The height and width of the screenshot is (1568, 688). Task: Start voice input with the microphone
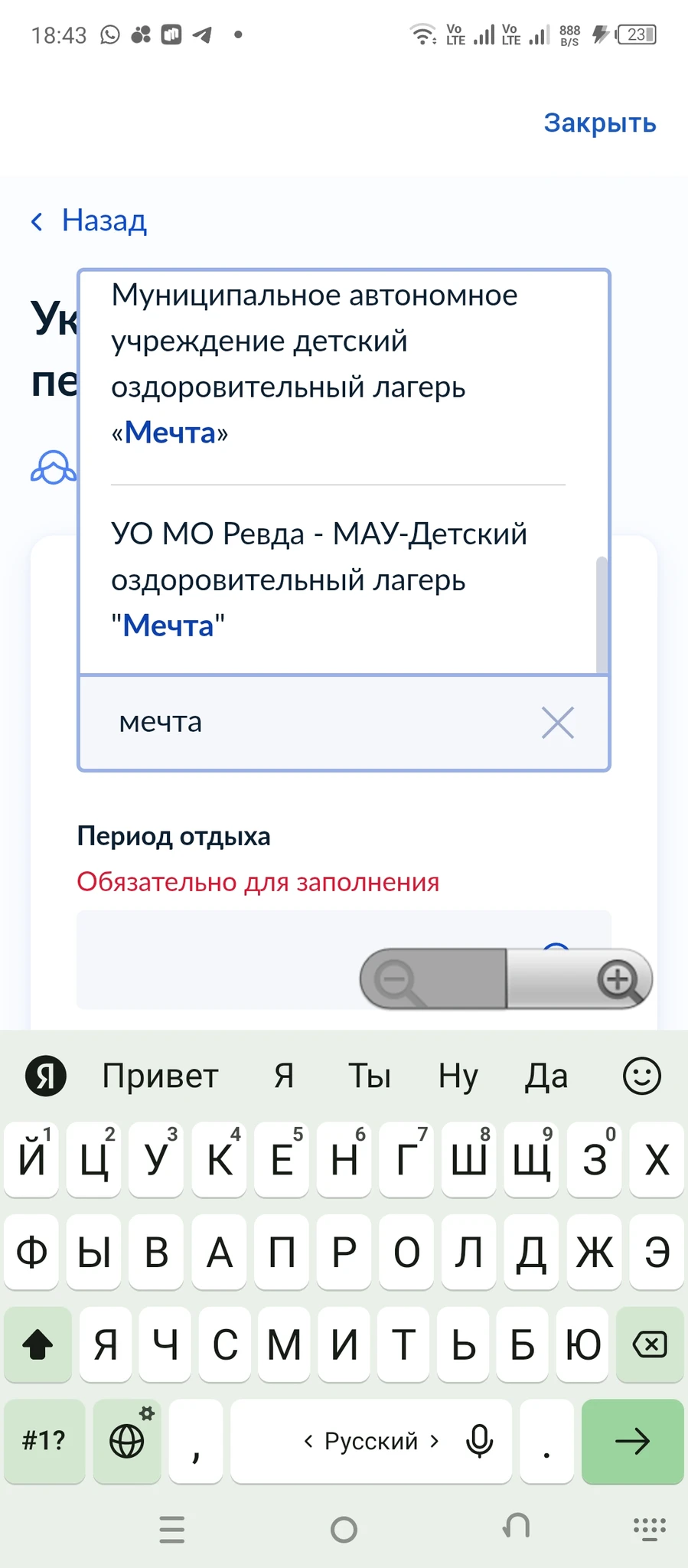[480, 1441]
